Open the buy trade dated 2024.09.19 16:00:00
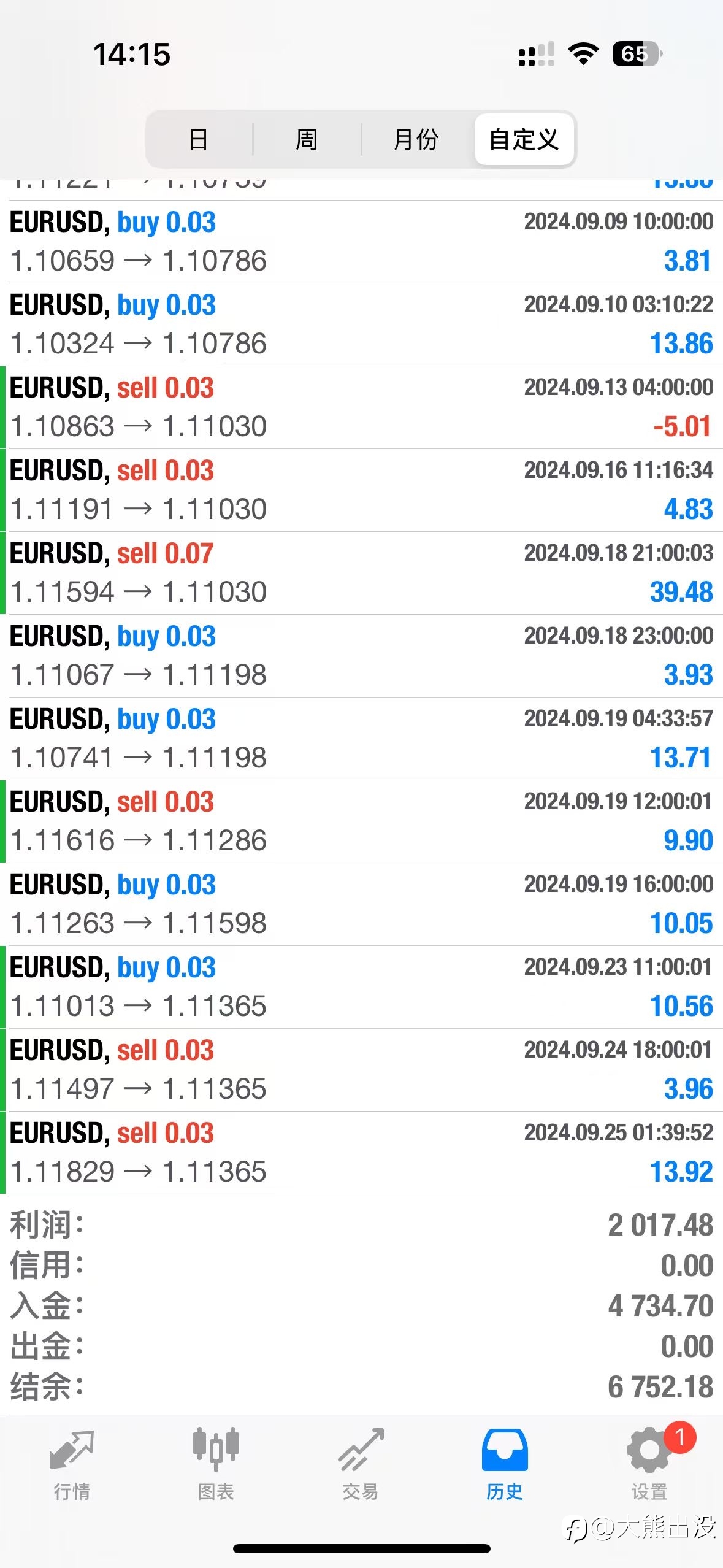 pos(361,904)
